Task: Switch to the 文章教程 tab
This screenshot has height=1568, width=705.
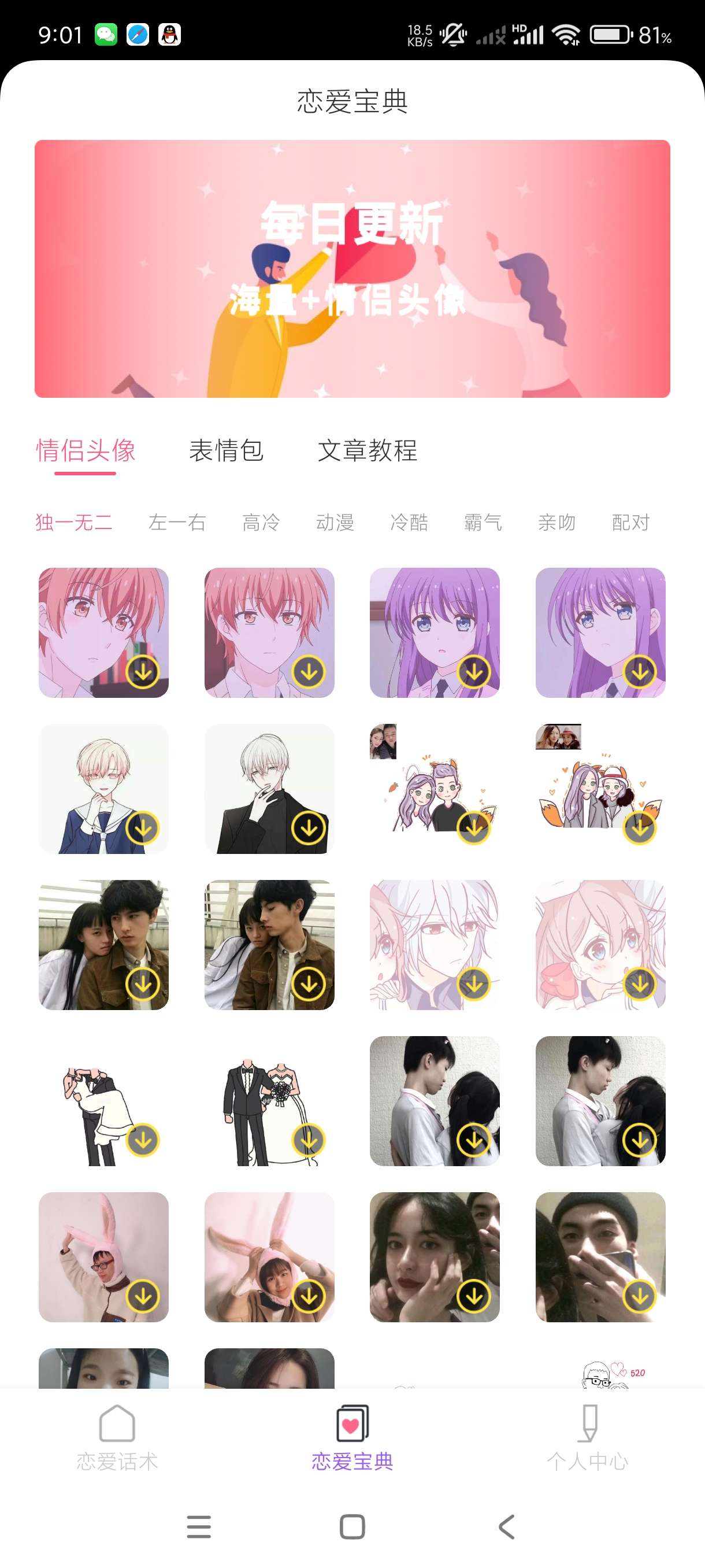Action: click(368, 451)
